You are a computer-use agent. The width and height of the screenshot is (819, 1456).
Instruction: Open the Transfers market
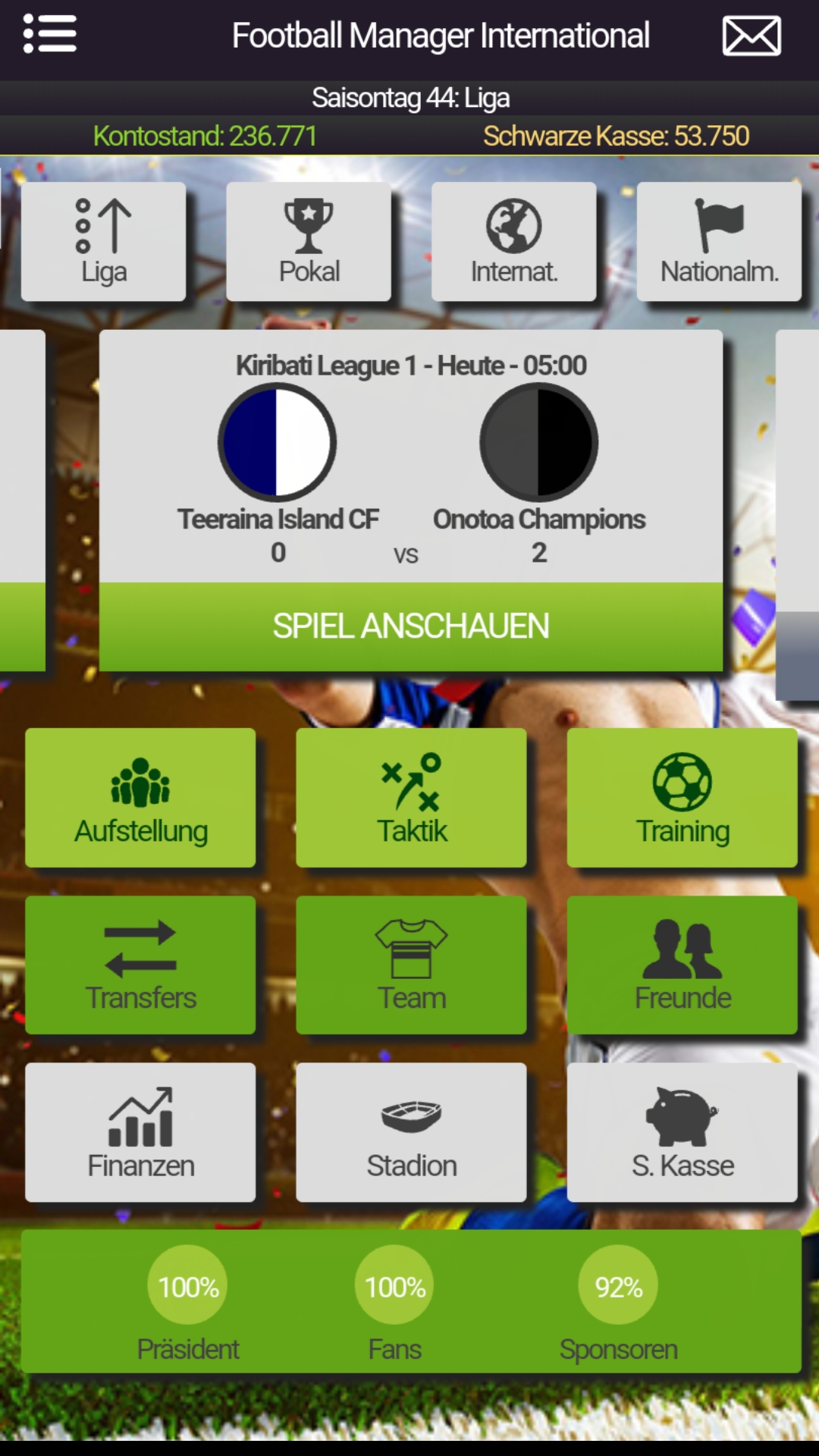tap(140, 965)
